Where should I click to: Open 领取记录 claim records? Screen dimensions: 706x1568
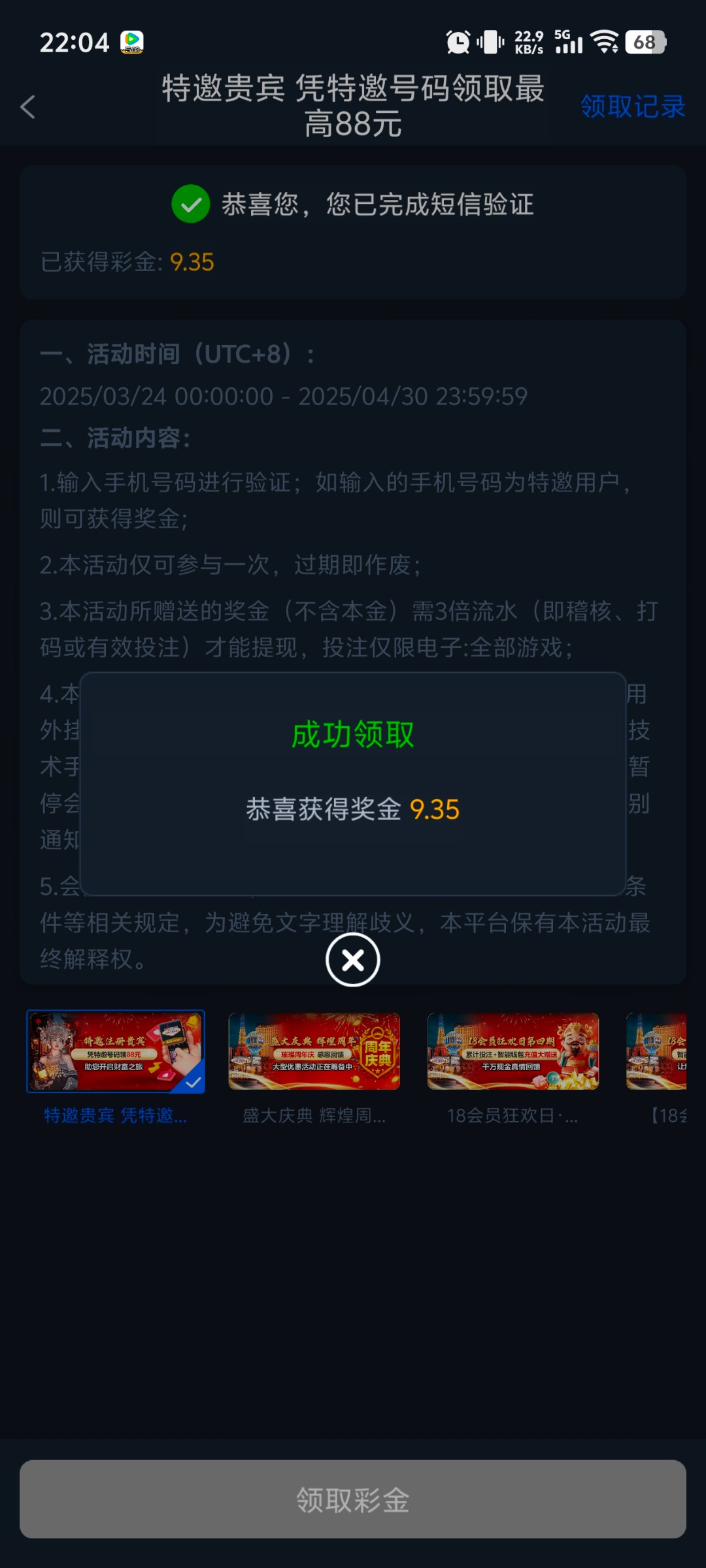[x=632, y=106]
